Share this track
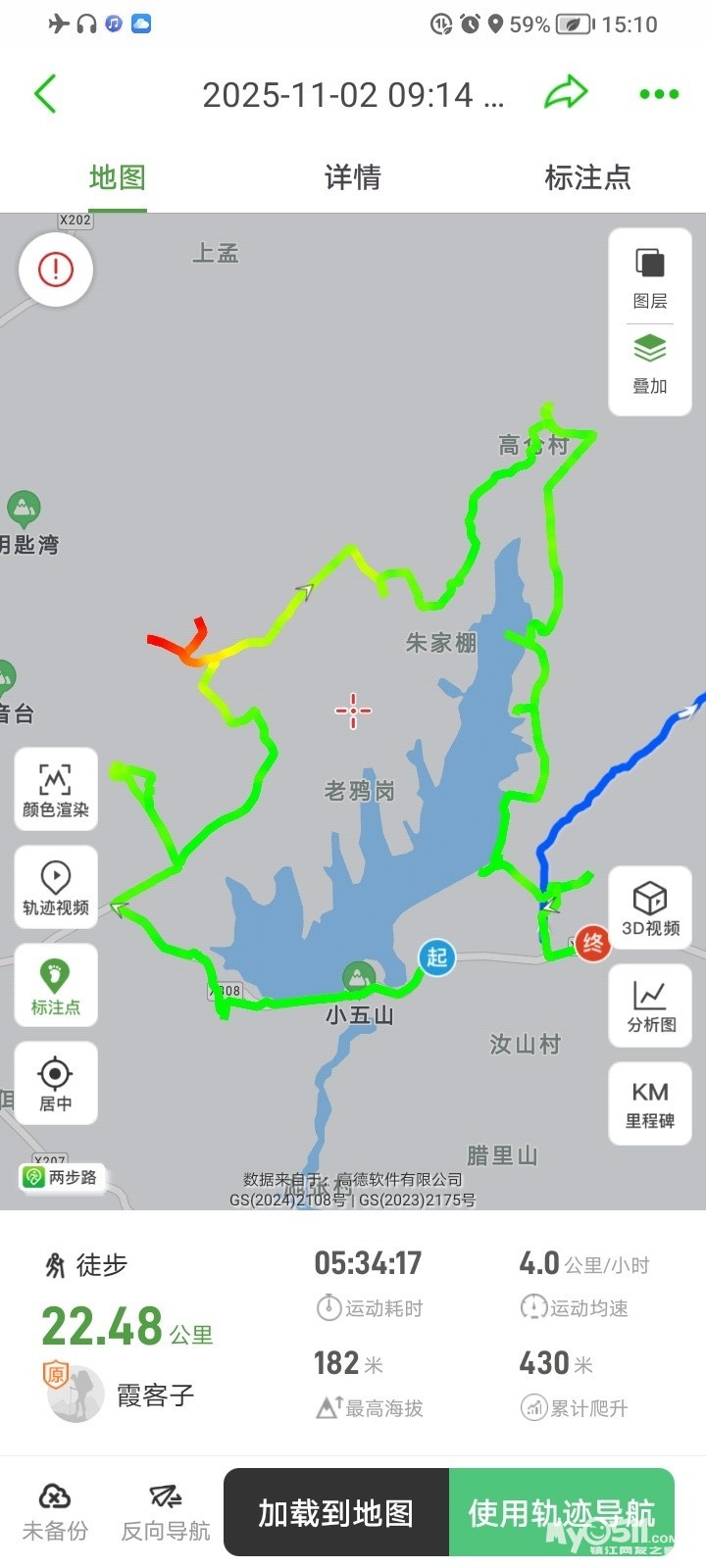The image size is (706, 1568). (x=566, y=94)
